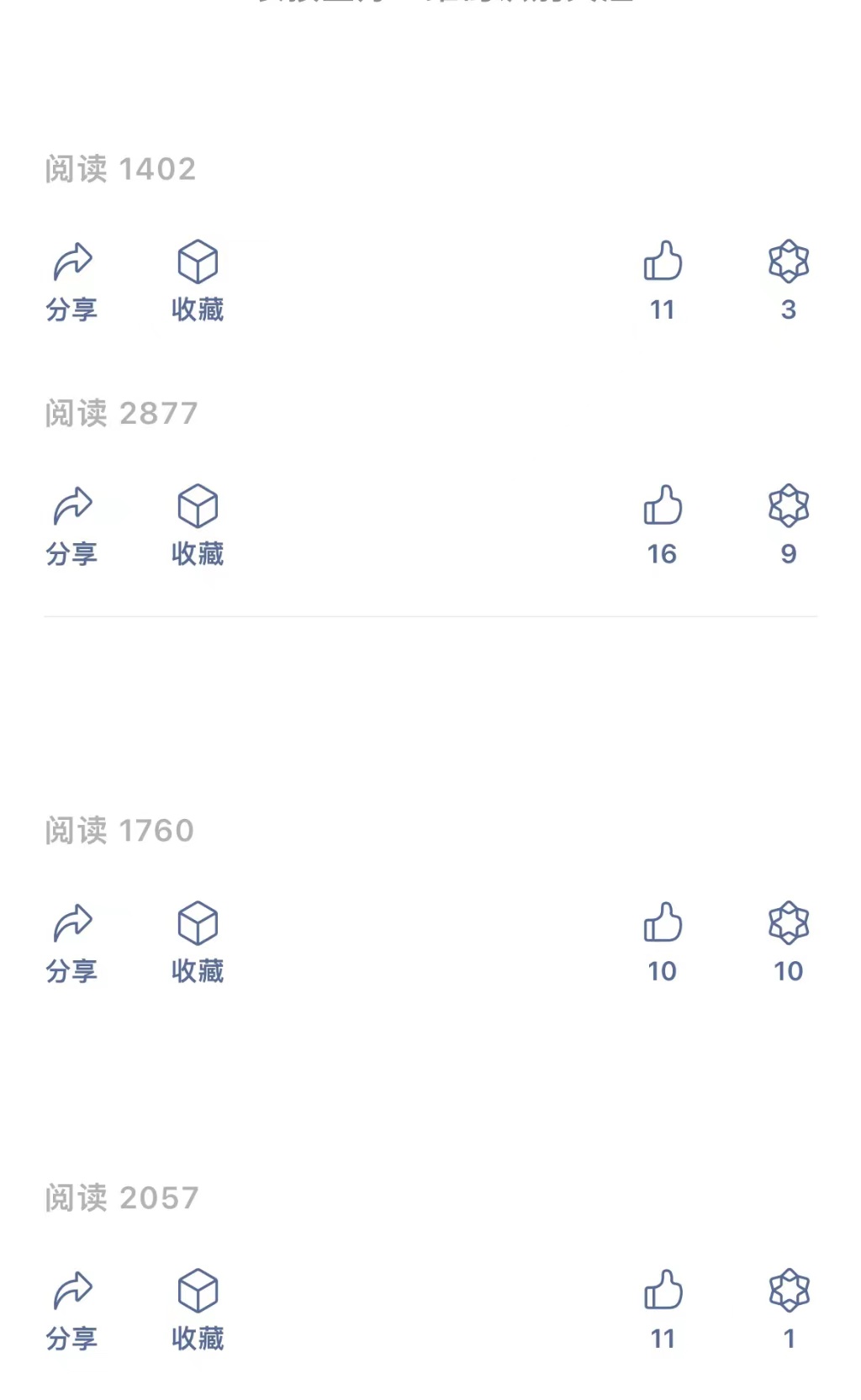The width and height of the screenshot is (861, 1400).
Task: Share the article with 2877 reads
Action: pos(72,526)
